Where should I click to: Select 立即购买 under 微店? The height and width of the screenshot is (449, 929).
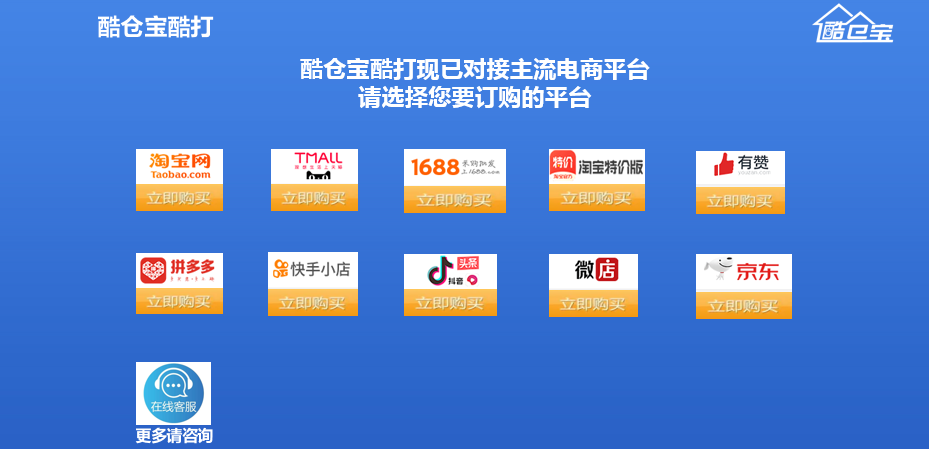pos(593,304)
